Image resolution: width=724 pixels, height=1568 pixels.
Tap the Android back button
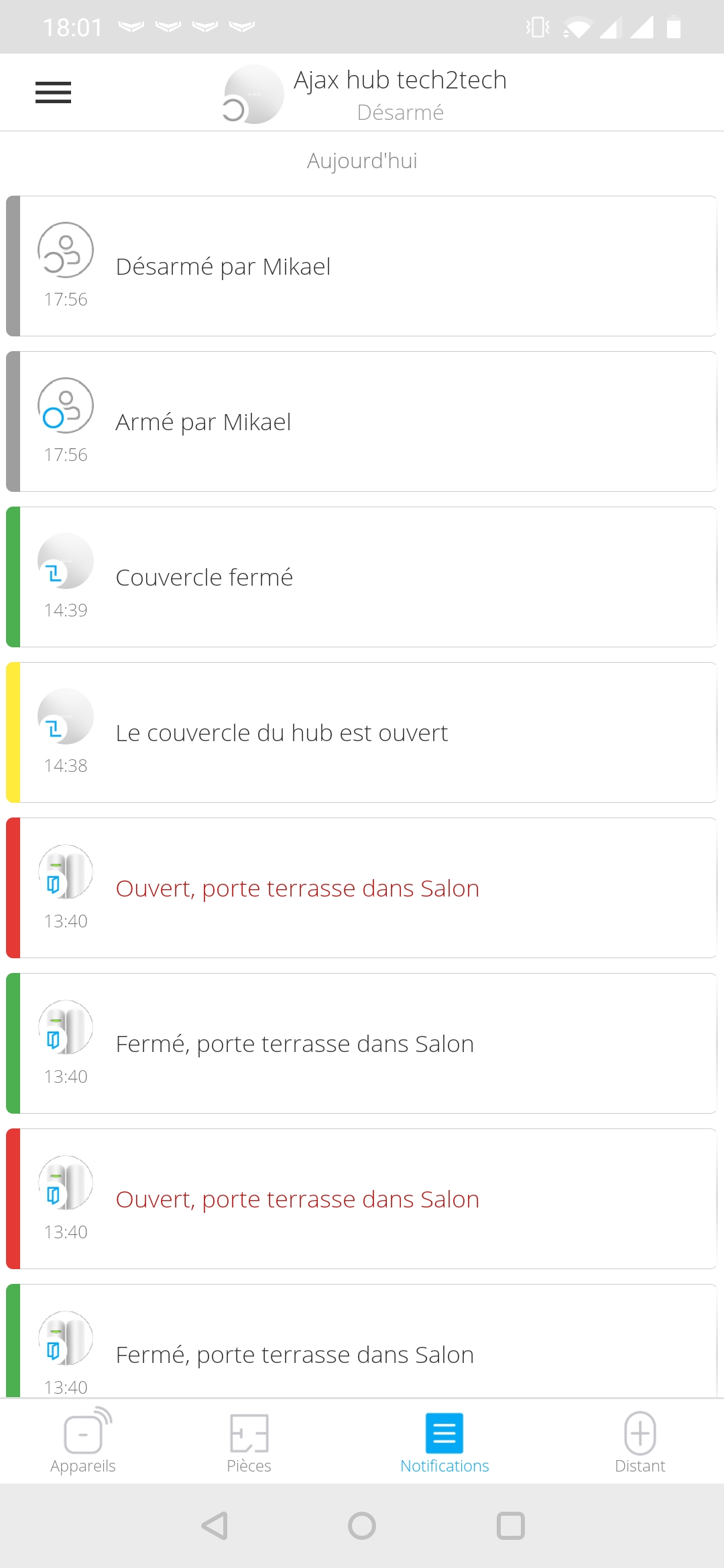click(x=215, y=1526)
